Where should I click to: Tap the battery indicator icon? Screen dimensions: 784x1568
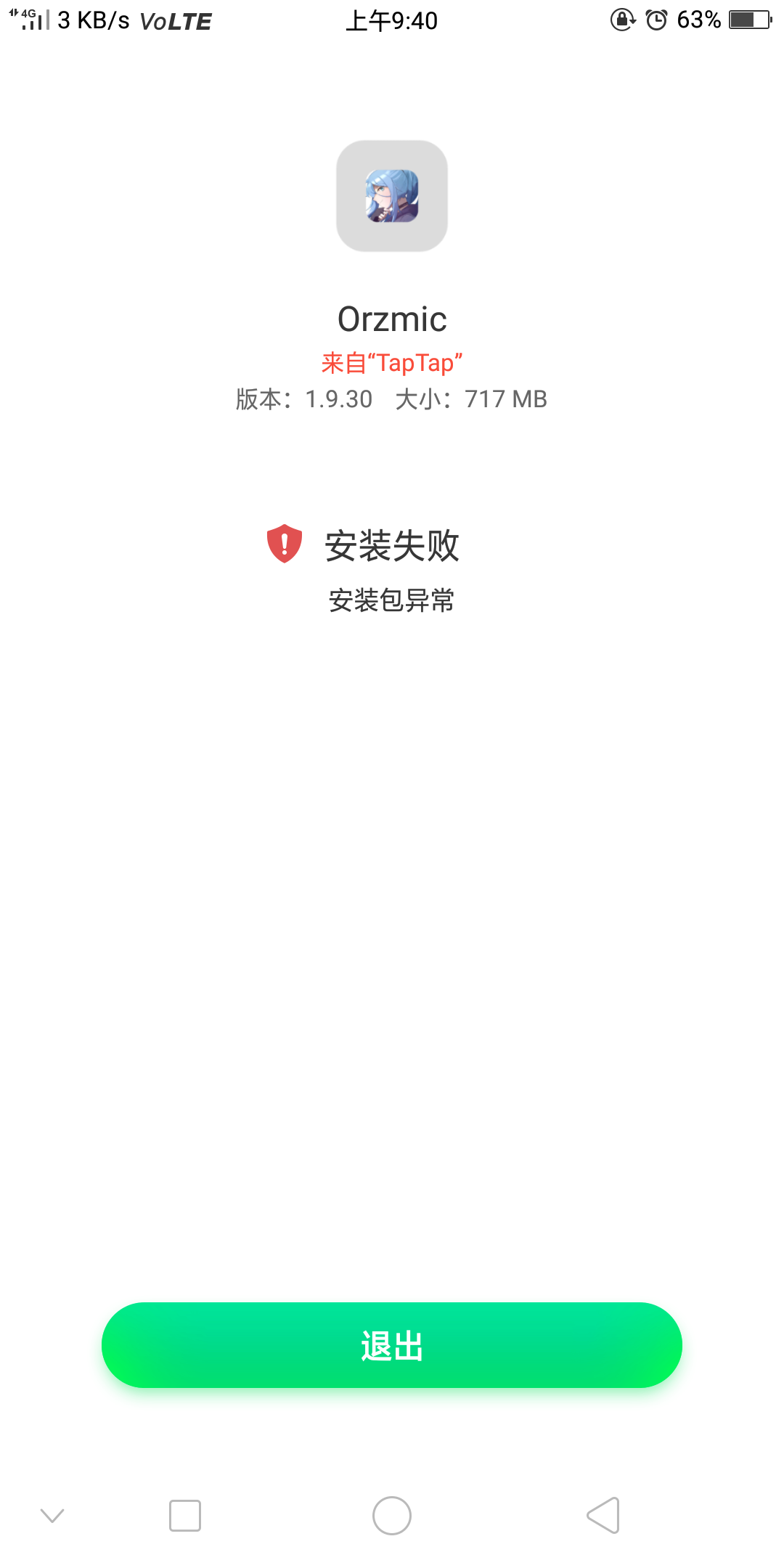pos(748,20)
